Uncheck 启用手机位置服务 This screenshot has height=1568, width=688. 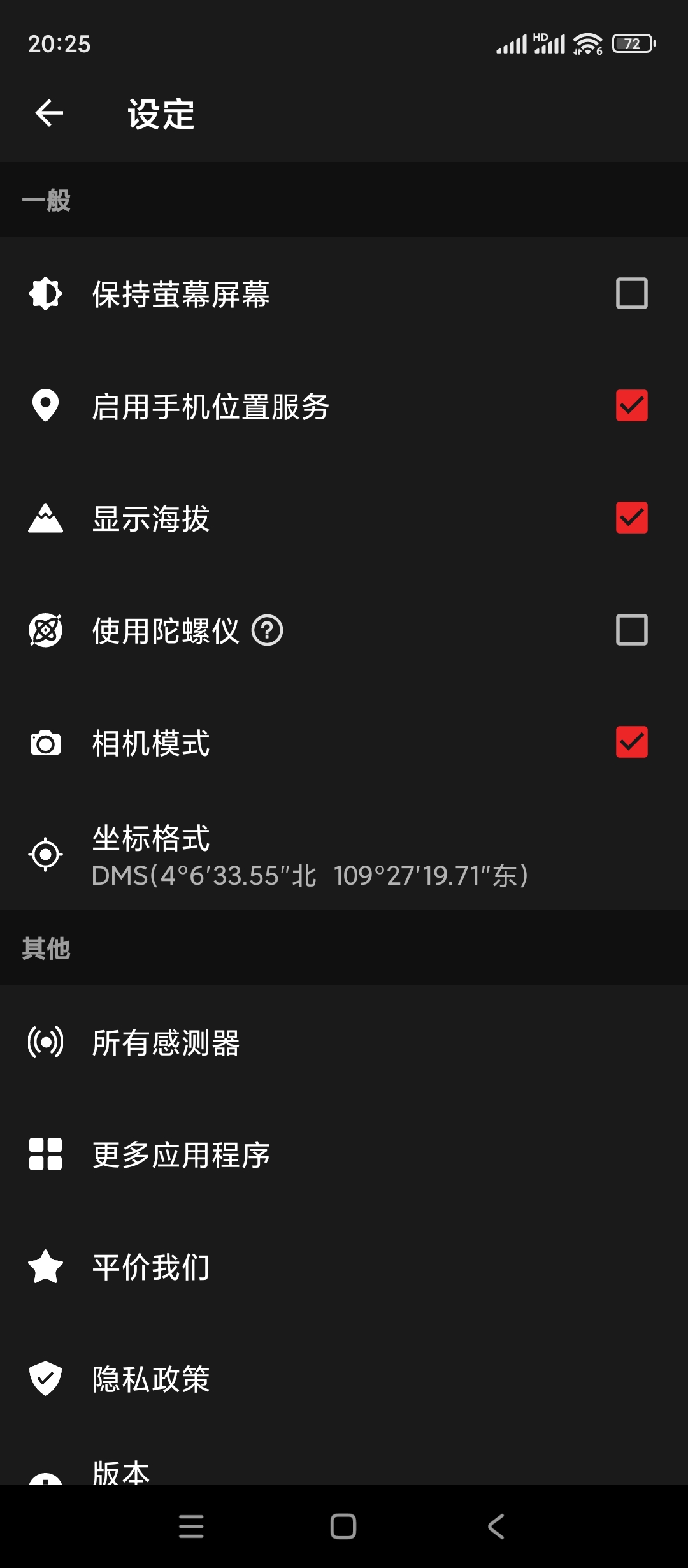coord(631,406)
